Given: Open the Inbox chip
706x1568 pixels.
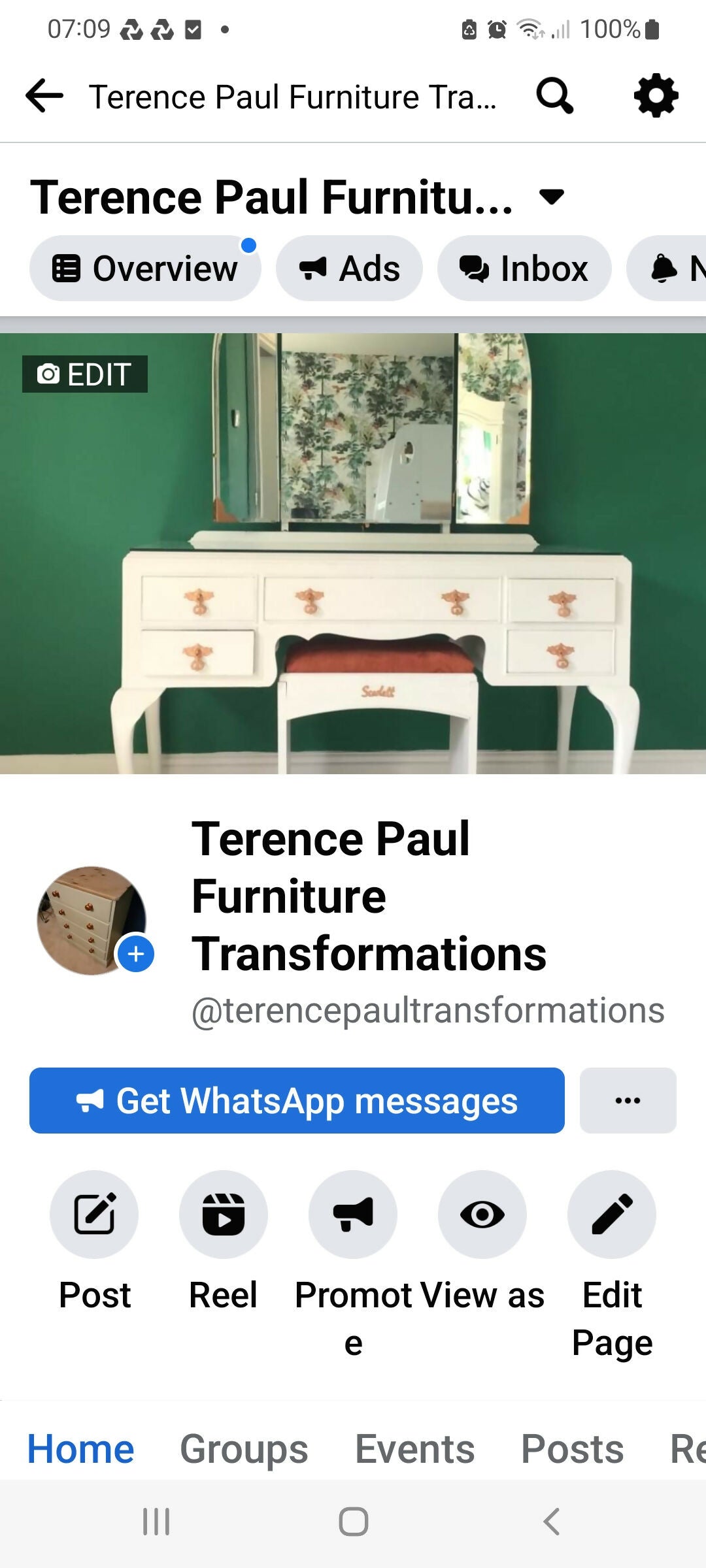Looking at the screenshot, I should point(524,269).
